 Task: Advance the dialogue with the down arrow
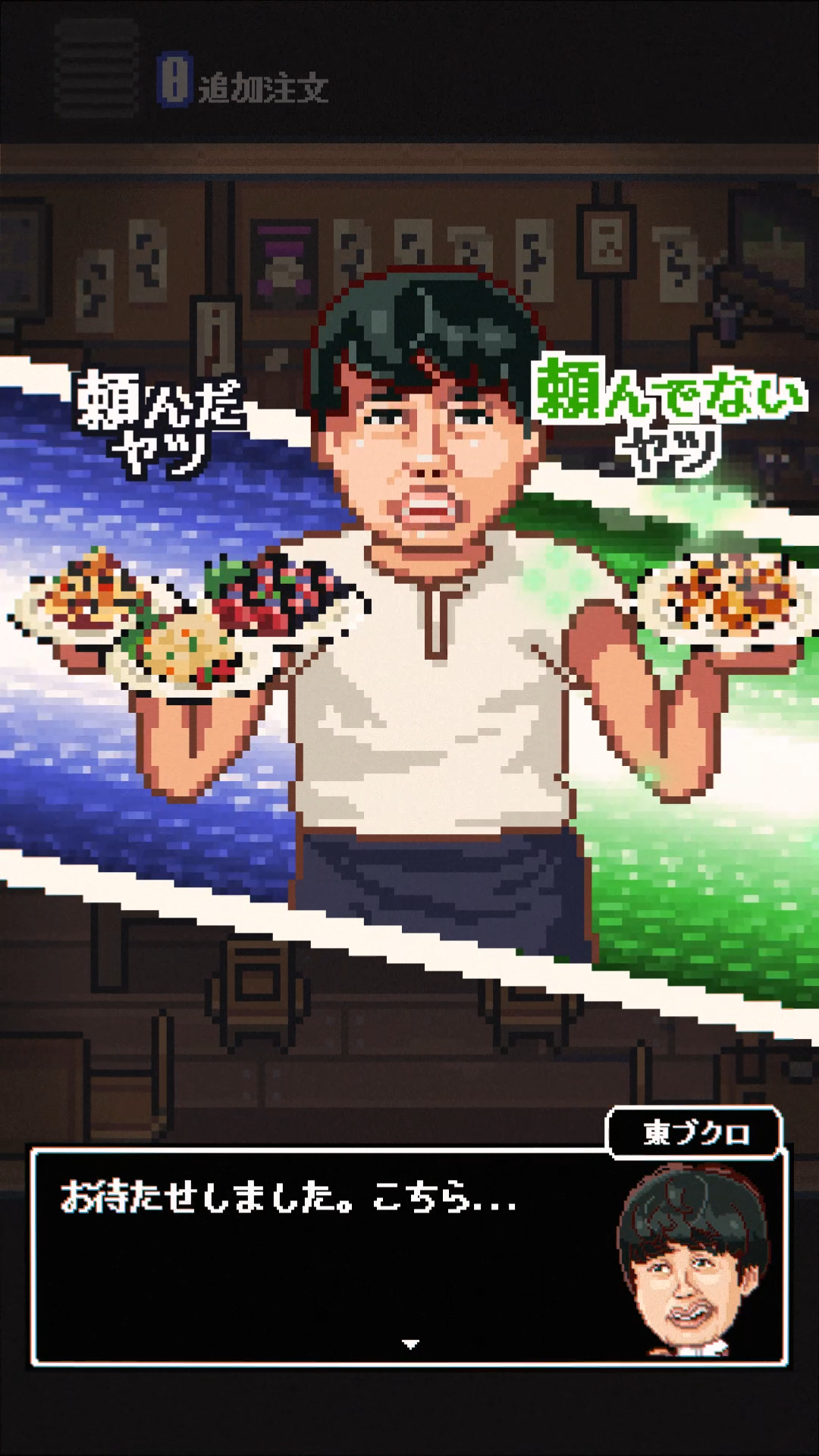tap(410, 1344)
